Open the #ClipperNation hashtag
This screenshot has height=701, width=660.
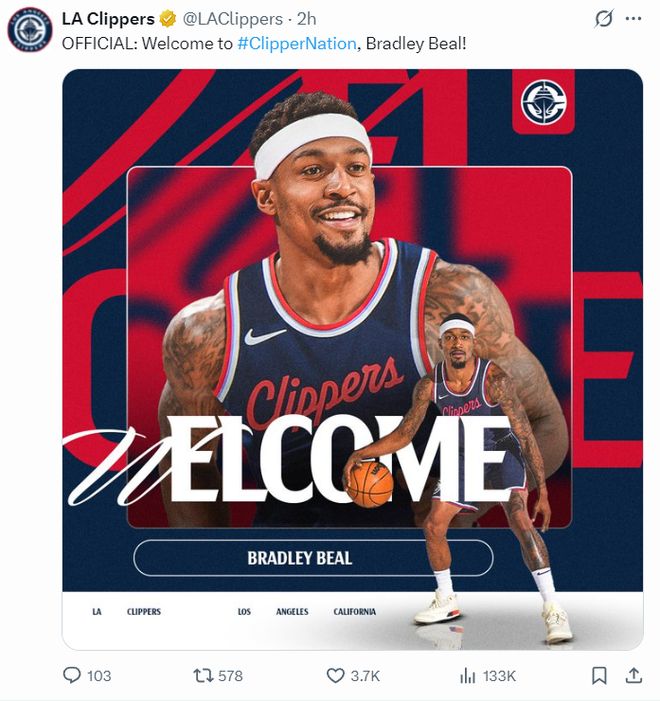296,44
